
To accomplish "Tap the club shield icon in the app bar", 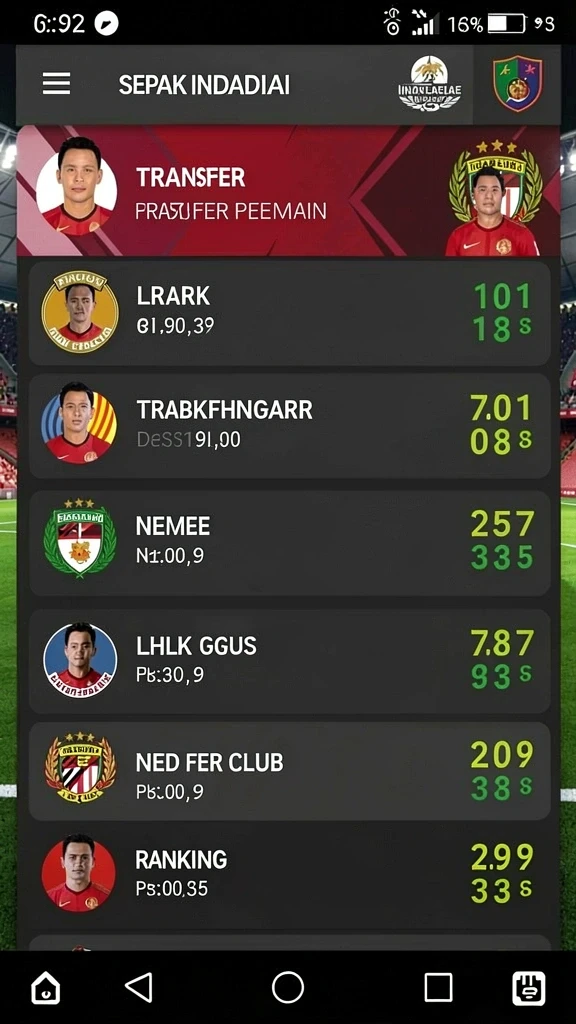I will coord(517,84).
